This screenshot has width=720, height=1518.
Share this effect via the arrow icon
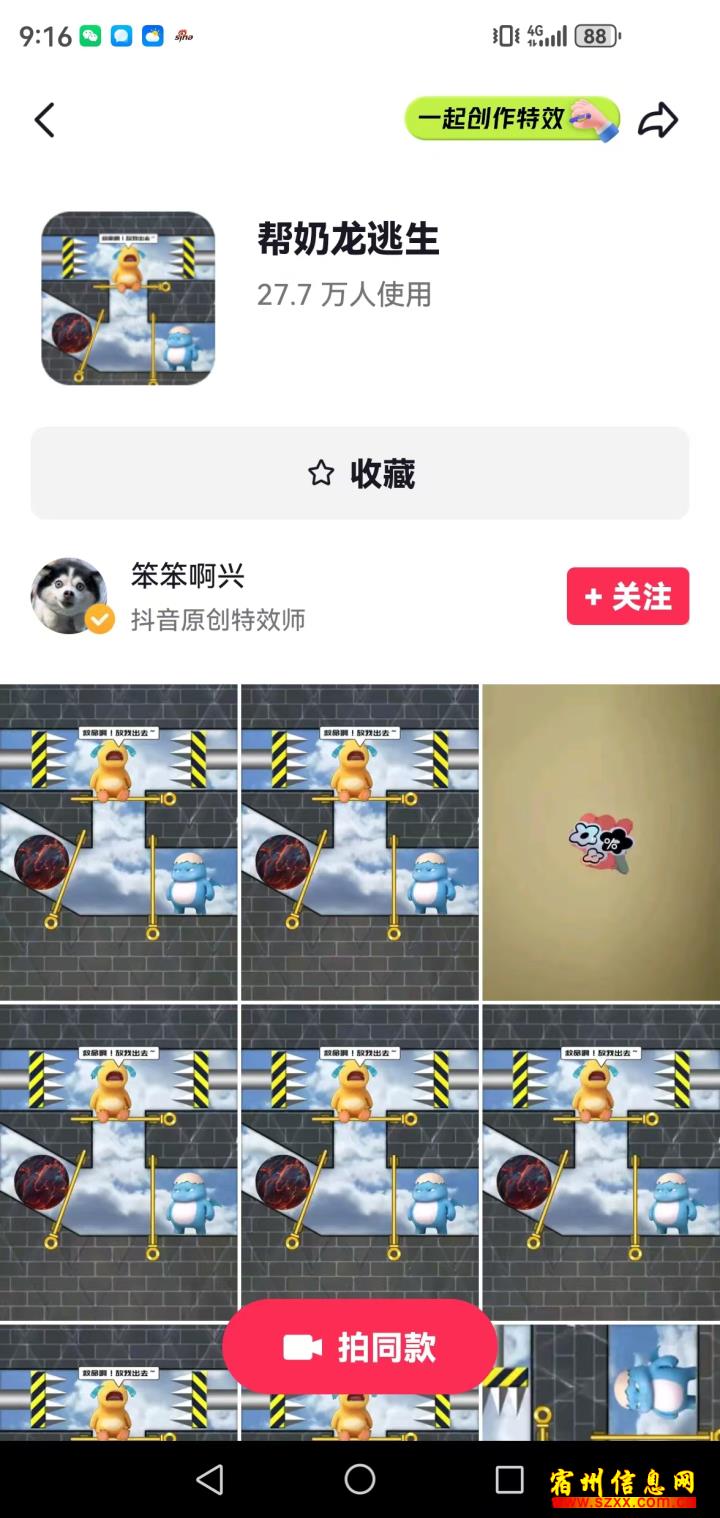(658, 120)
